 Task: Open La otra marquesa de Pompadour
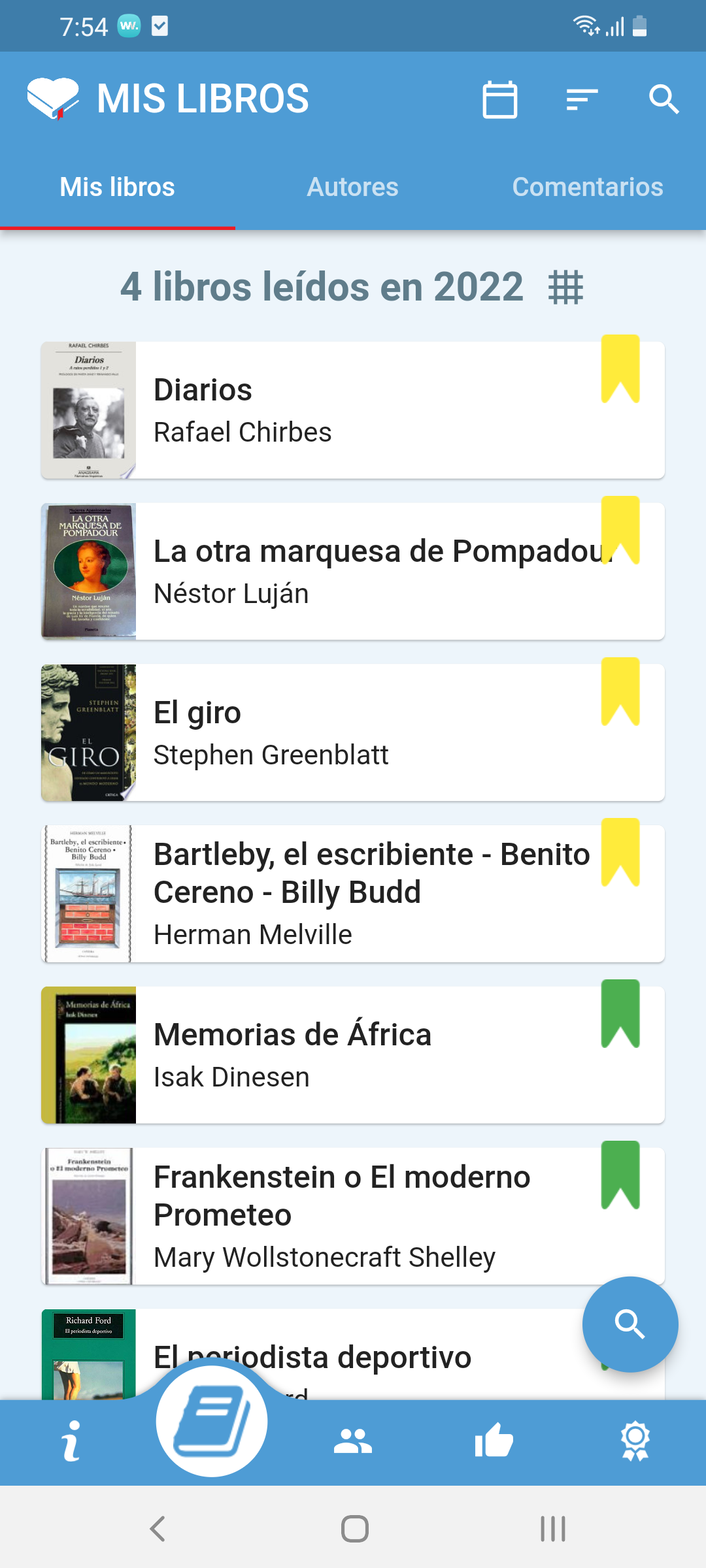click(x=353, y=572)
